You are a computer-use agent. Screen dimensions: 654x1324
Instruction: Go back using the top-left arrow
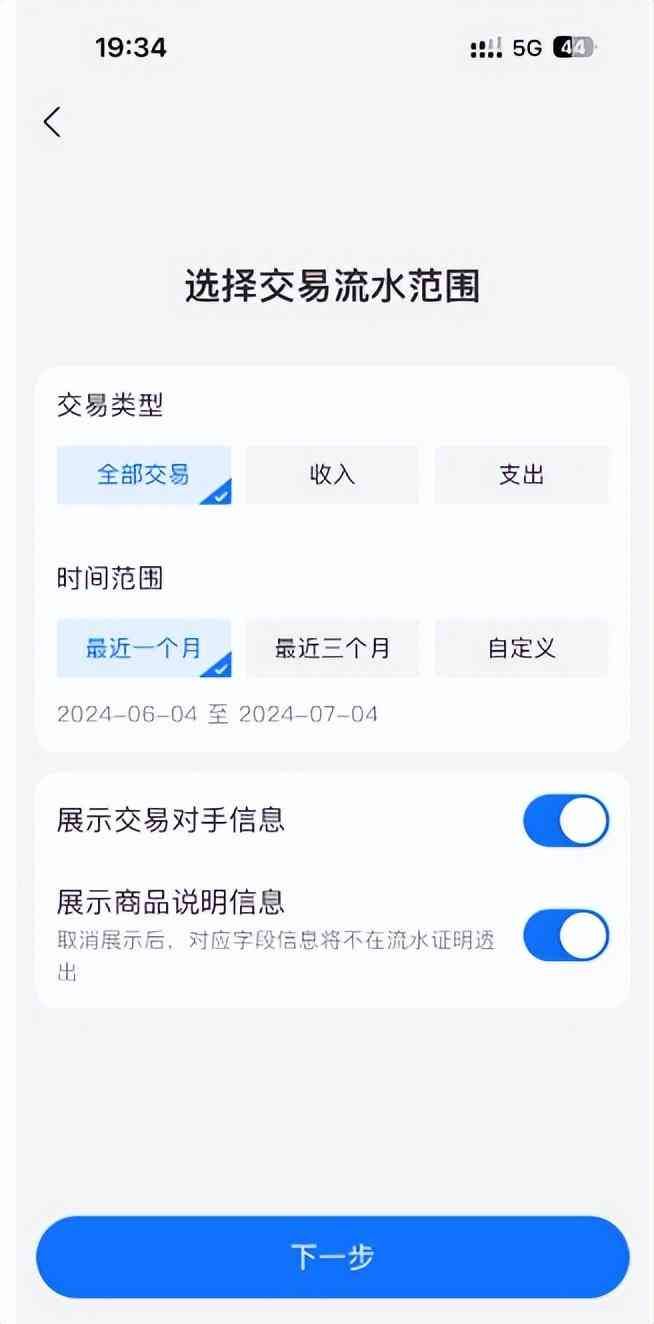(52, 122)
